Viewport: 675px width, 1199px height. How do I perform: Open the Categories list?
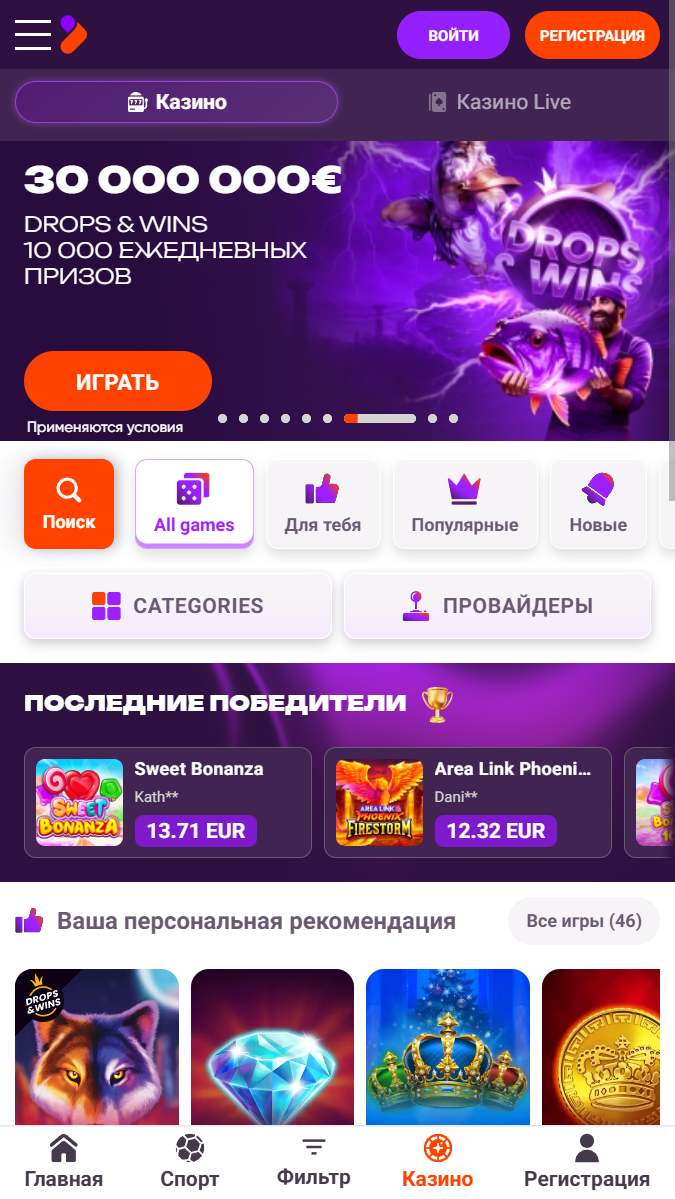[177, 605]
